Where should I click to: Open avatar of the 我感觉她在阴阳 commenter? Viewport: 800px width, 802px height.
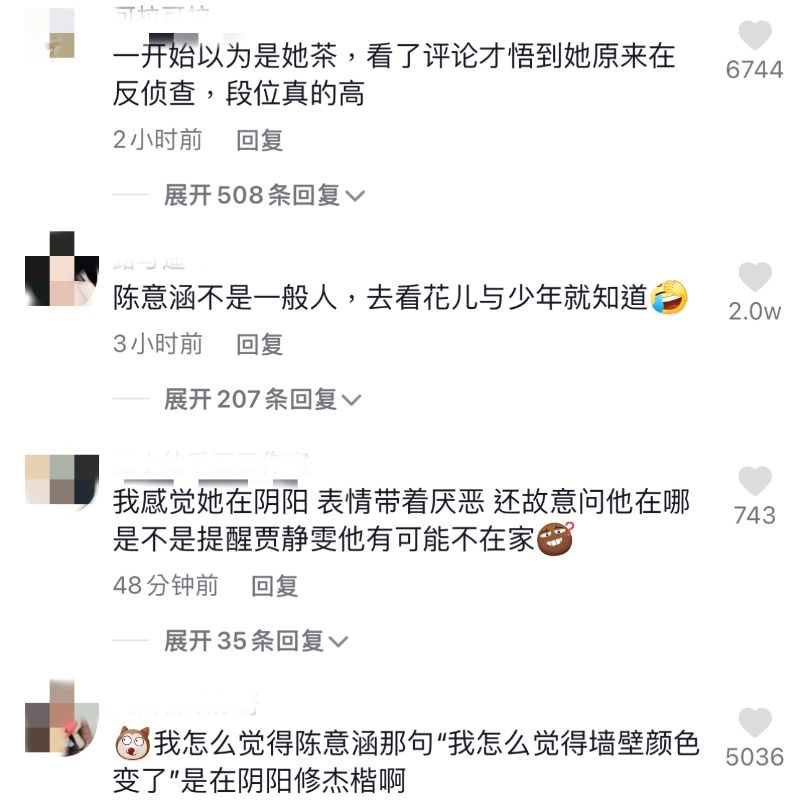click(x=62, y=478)
